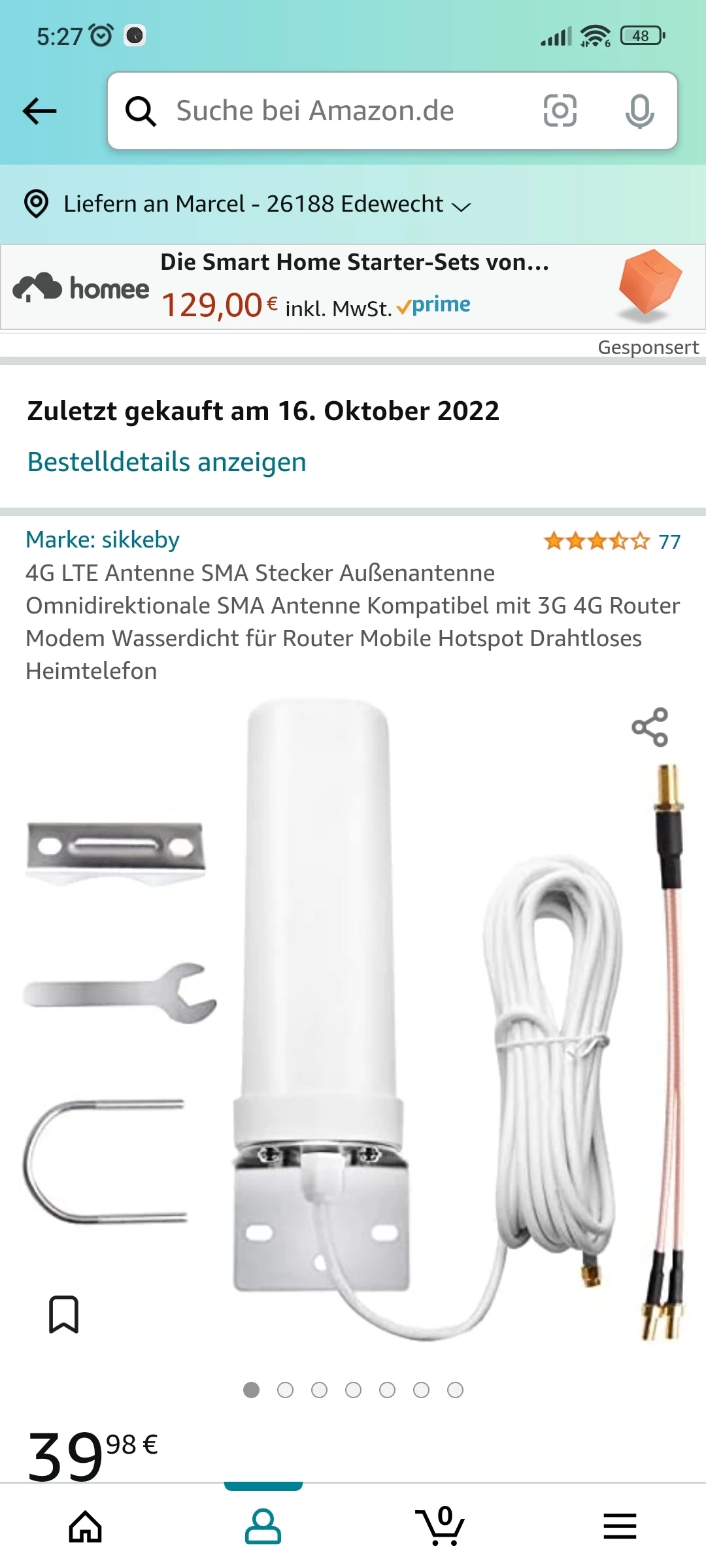Image resolution: width=706 pixels, height=1568 pixels.
Task: View the 77 customer ratings
Action: point(612,541)
